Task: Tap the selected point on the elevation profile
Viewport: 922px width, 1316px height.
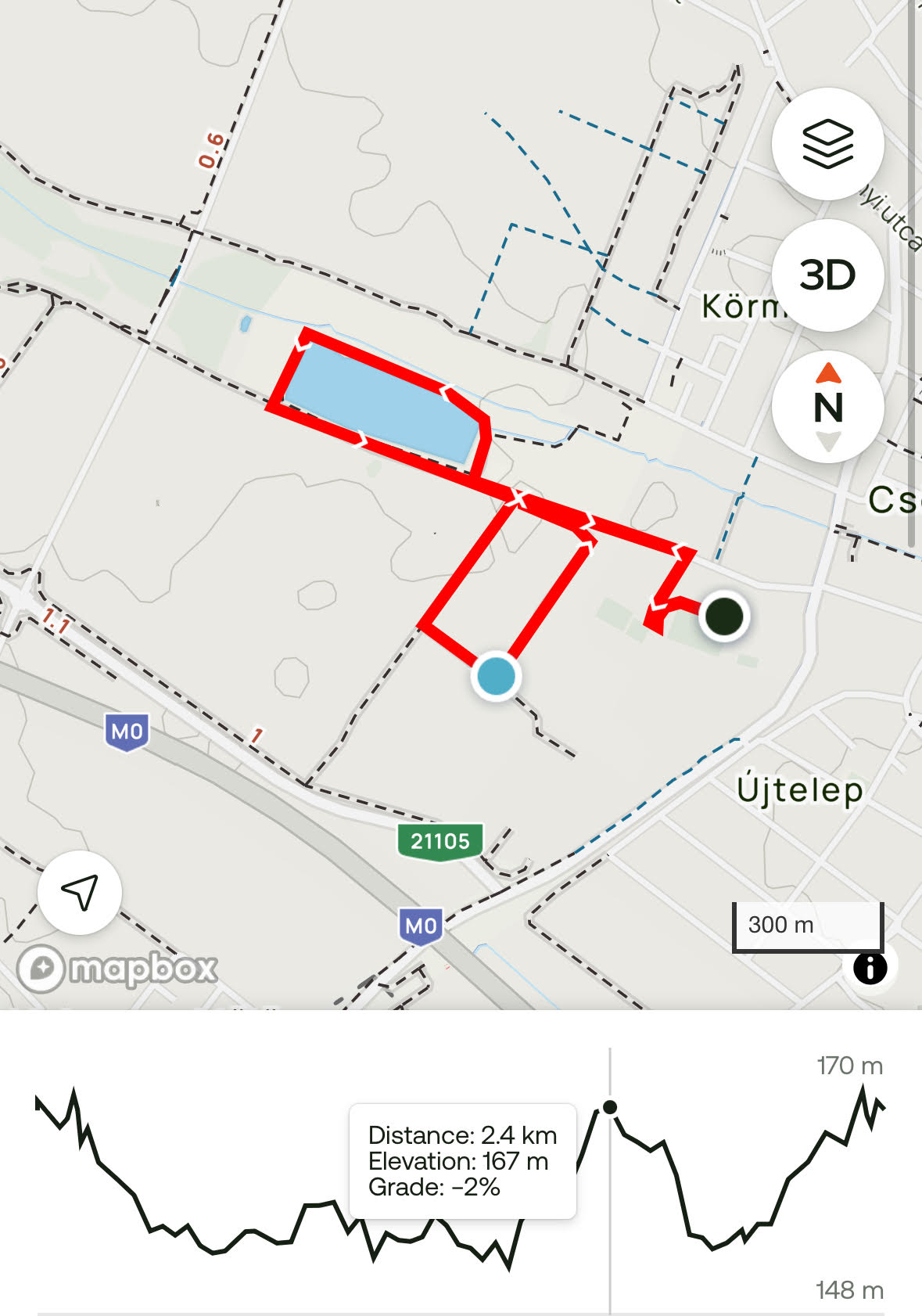Action: pyautogui.click(x=610, y=1107)
